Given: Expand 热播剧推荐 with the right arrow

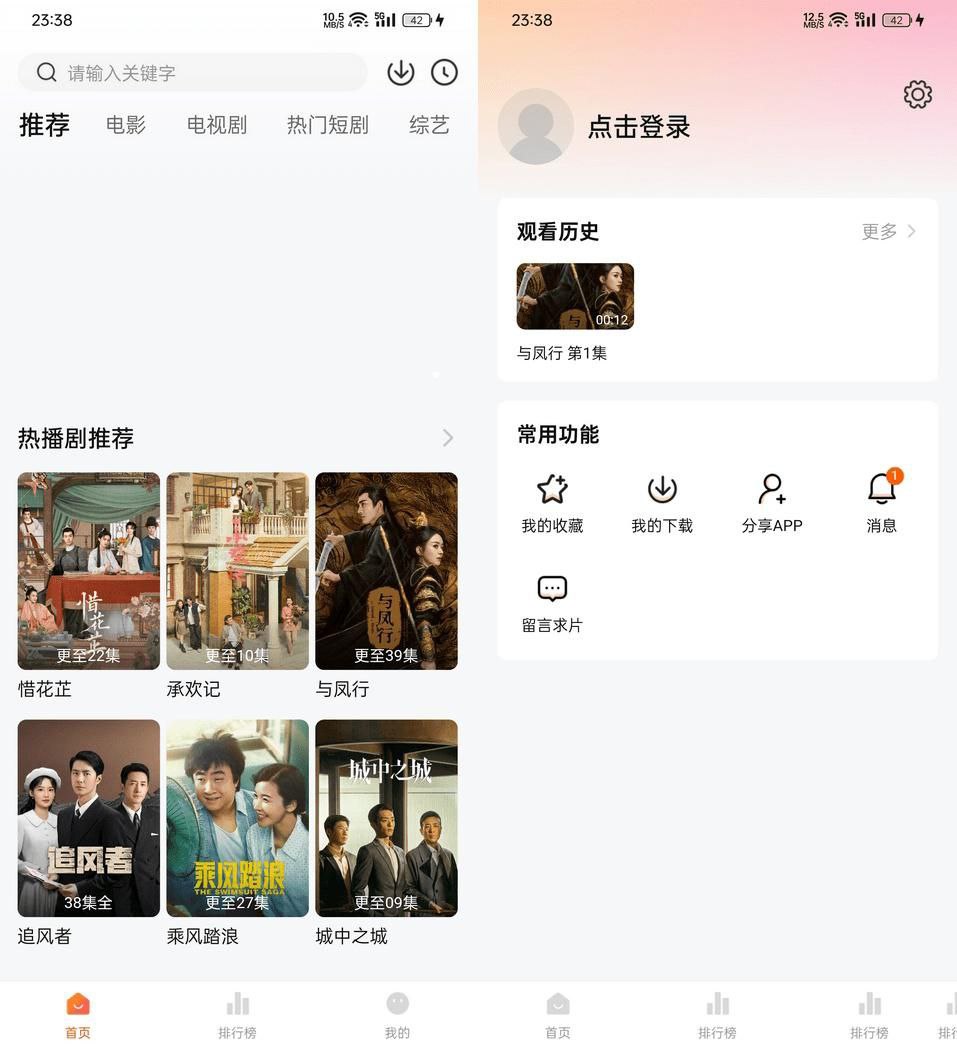Looking at the screenshot, I should (447, 438).
